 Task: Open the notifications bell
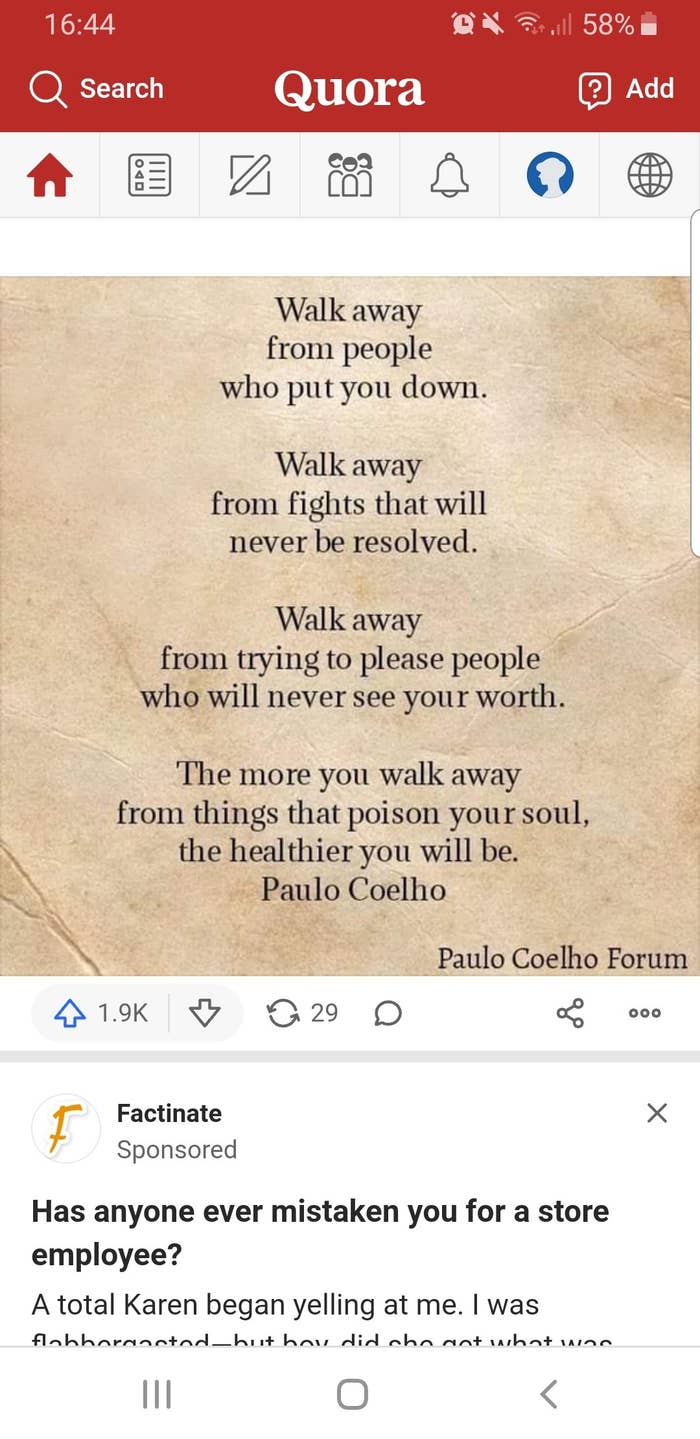(x=449, y=177)
